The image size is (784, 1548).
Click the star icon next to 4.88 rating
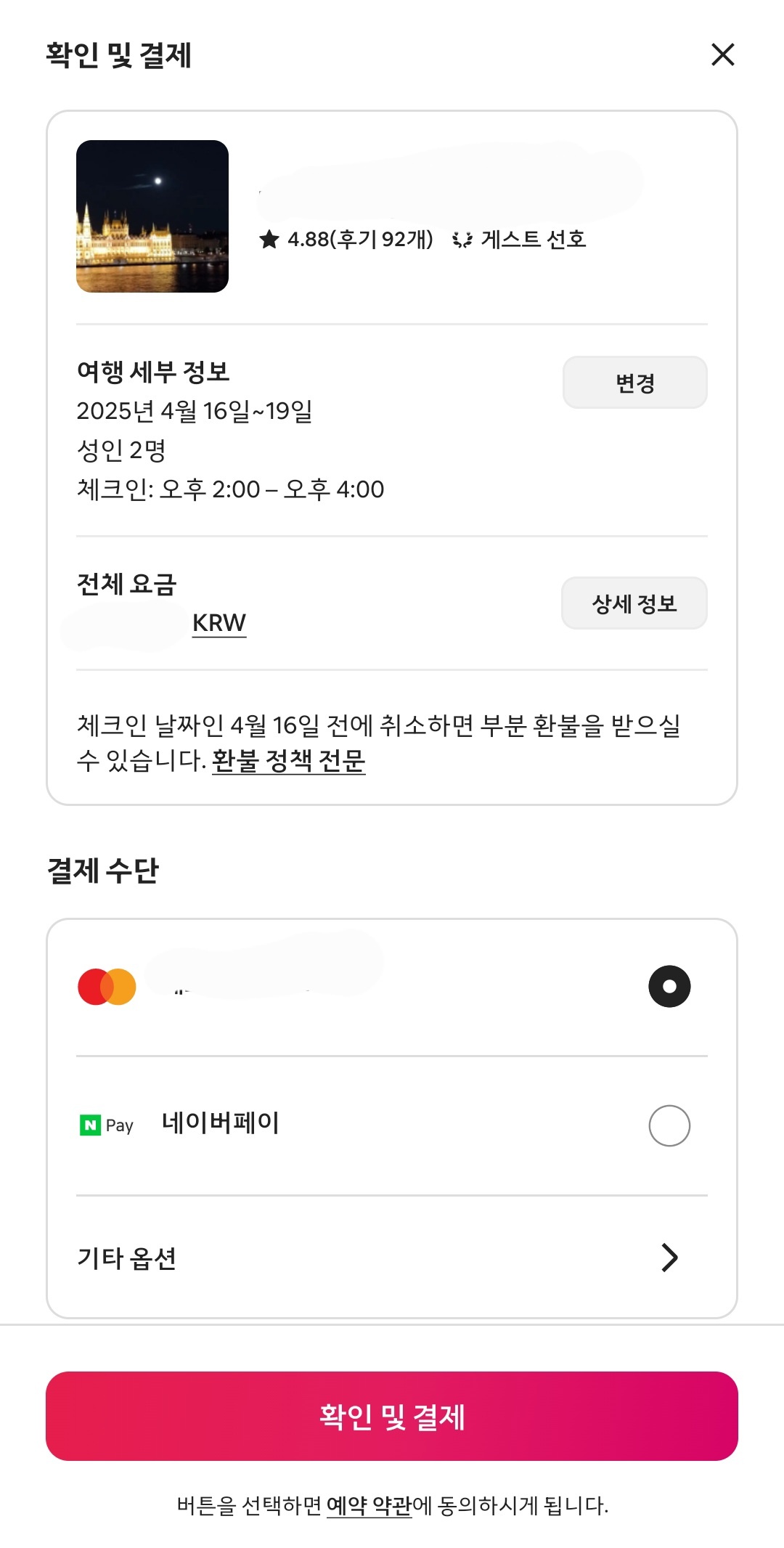pos(271,237)
